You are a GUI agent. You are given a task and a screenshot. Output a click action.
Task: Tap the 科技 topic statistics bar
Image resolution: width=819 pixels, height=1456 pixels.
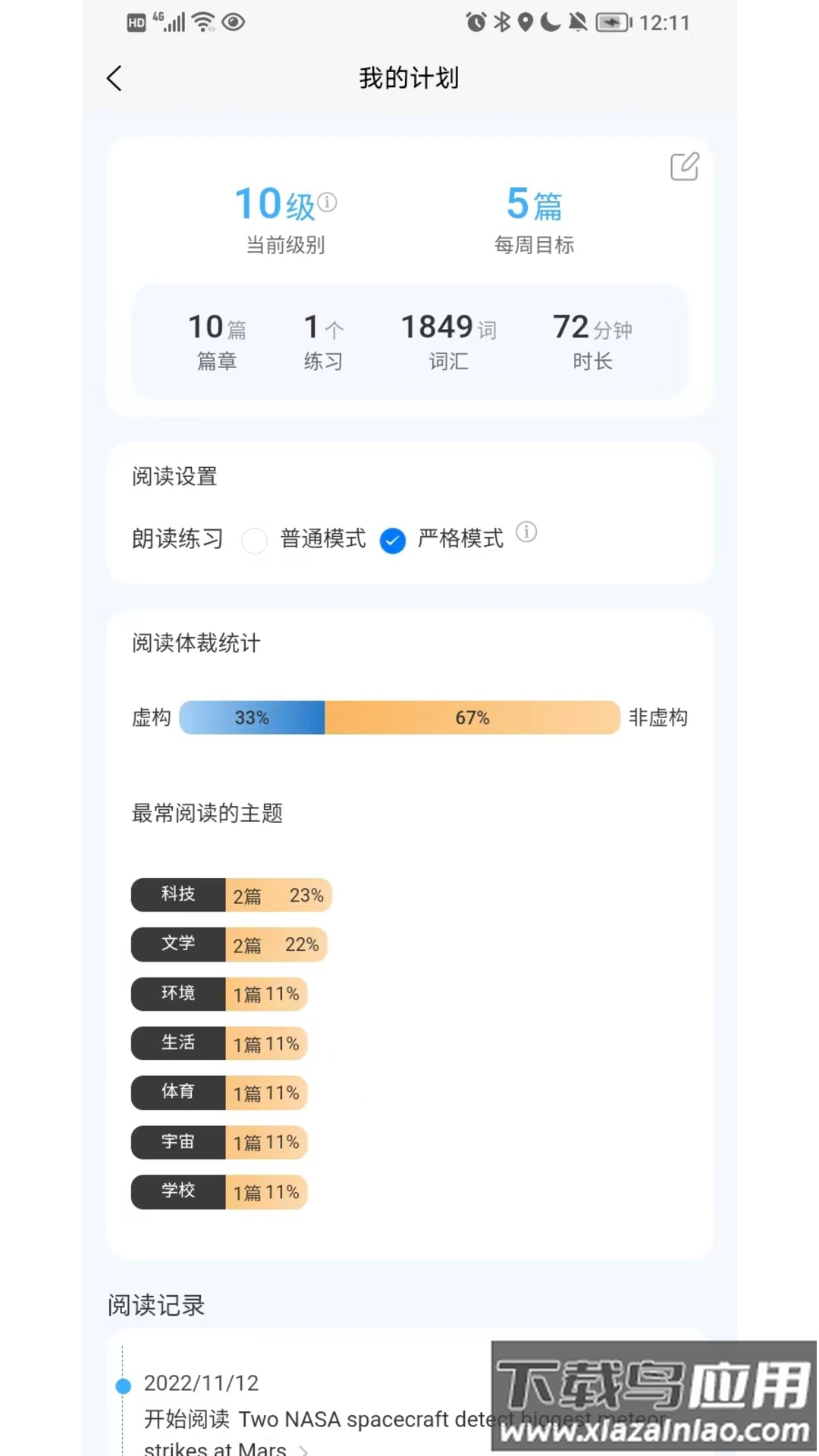click(231, 895)
